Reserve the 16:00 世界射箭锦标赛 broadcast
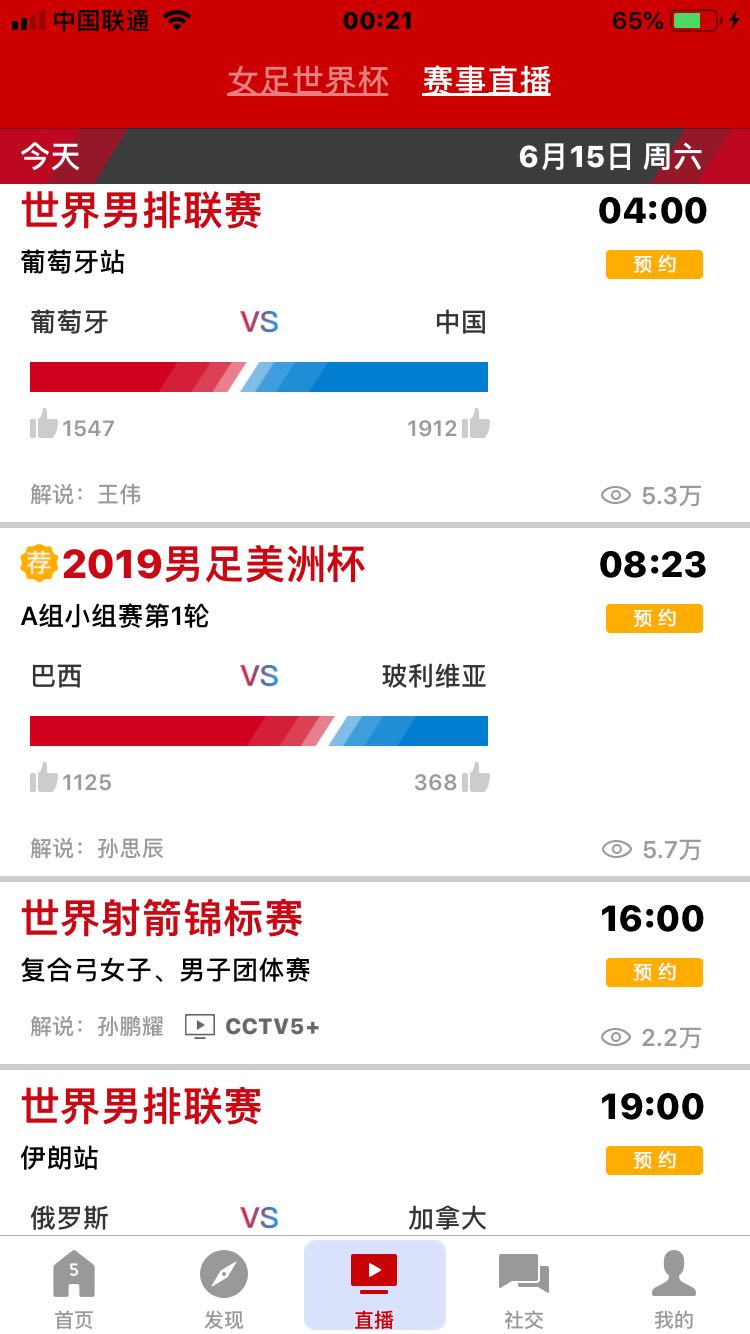750x1334 pixels. (x=654, y=972)
